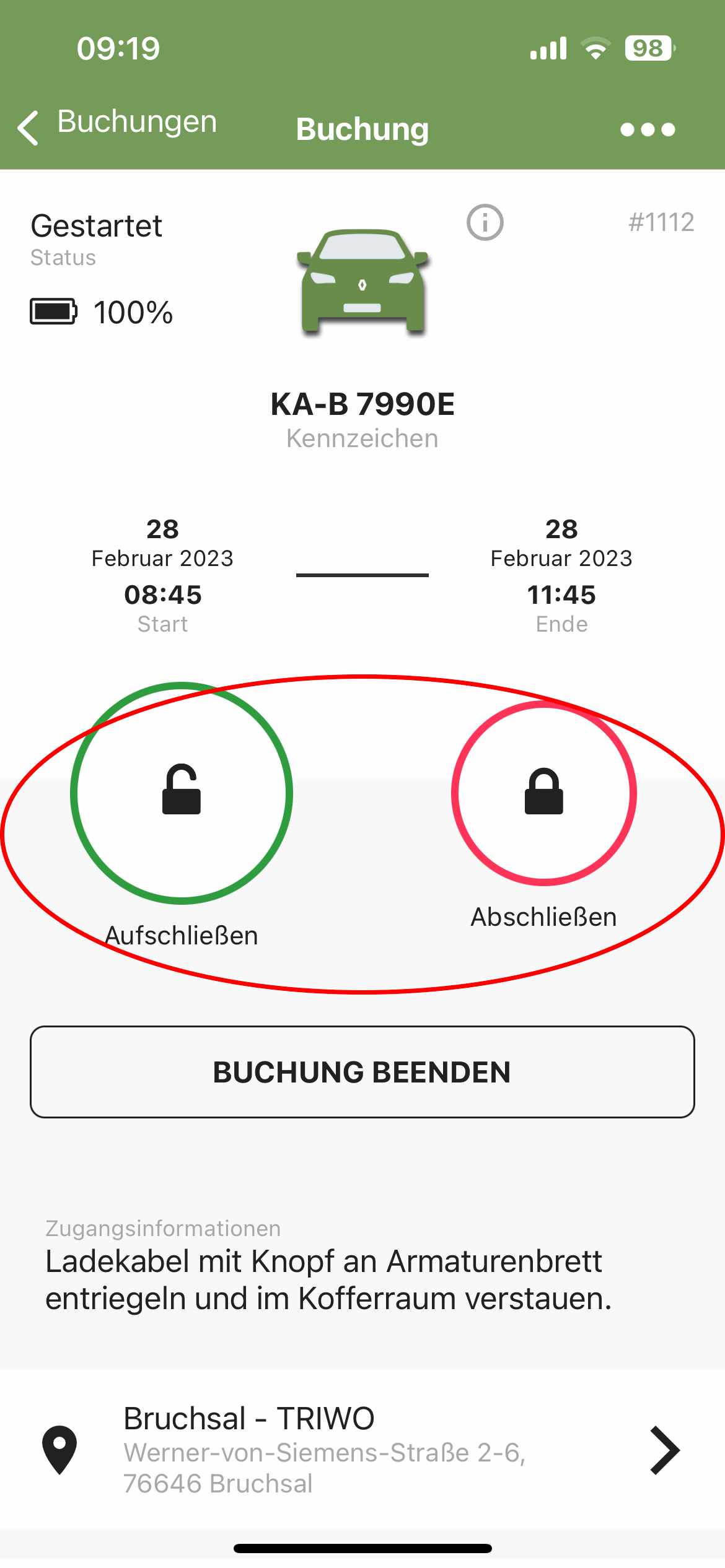Open the three-dot overflow menu
This screenshot has height=1568, width=725.
click(648, 129)
